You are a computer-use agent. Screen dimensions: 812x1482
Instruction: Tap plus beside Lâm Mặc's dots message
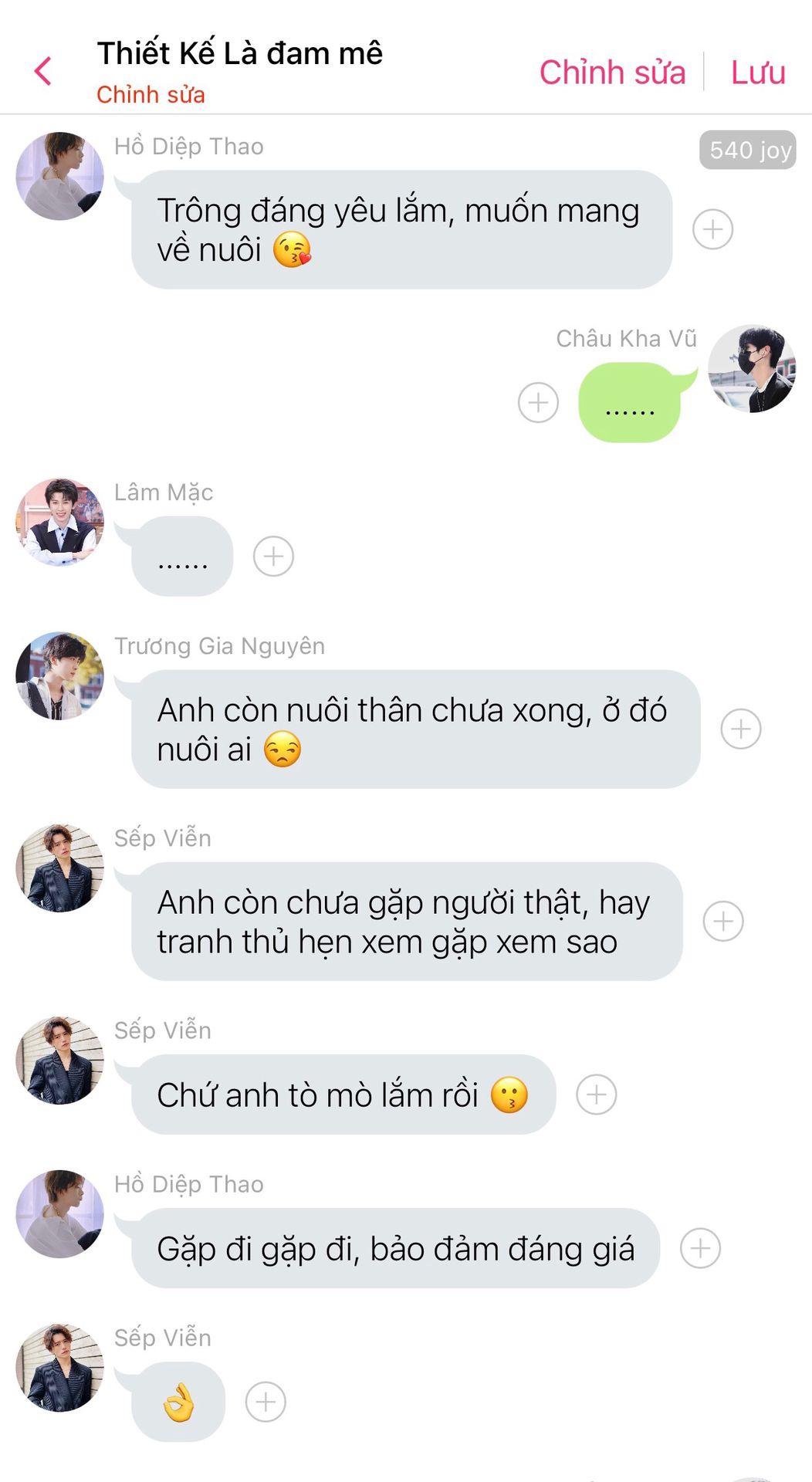click(x=273, y=556)
